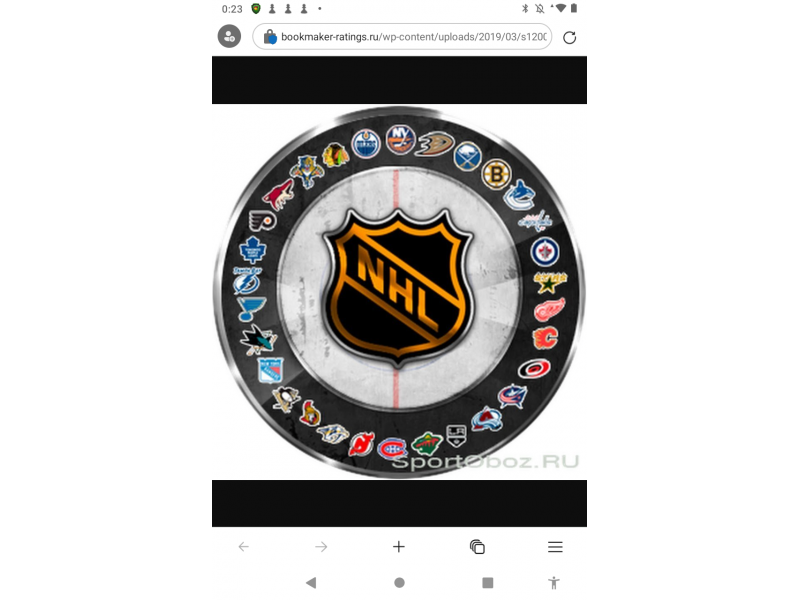Go back to the previous page
Screen dimensions: 800x600
(x=244, y=547)
